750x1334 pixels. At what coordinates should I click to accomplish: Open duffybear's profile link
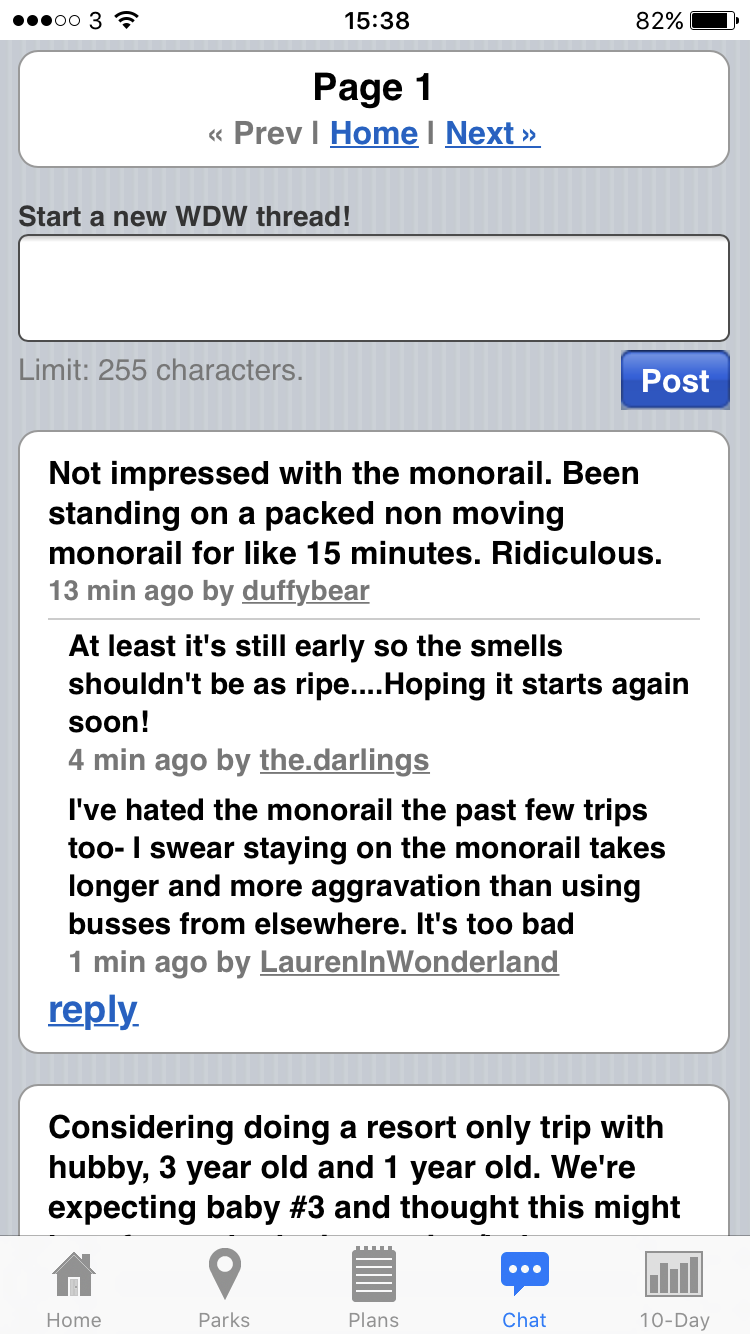tap(306, 590)
